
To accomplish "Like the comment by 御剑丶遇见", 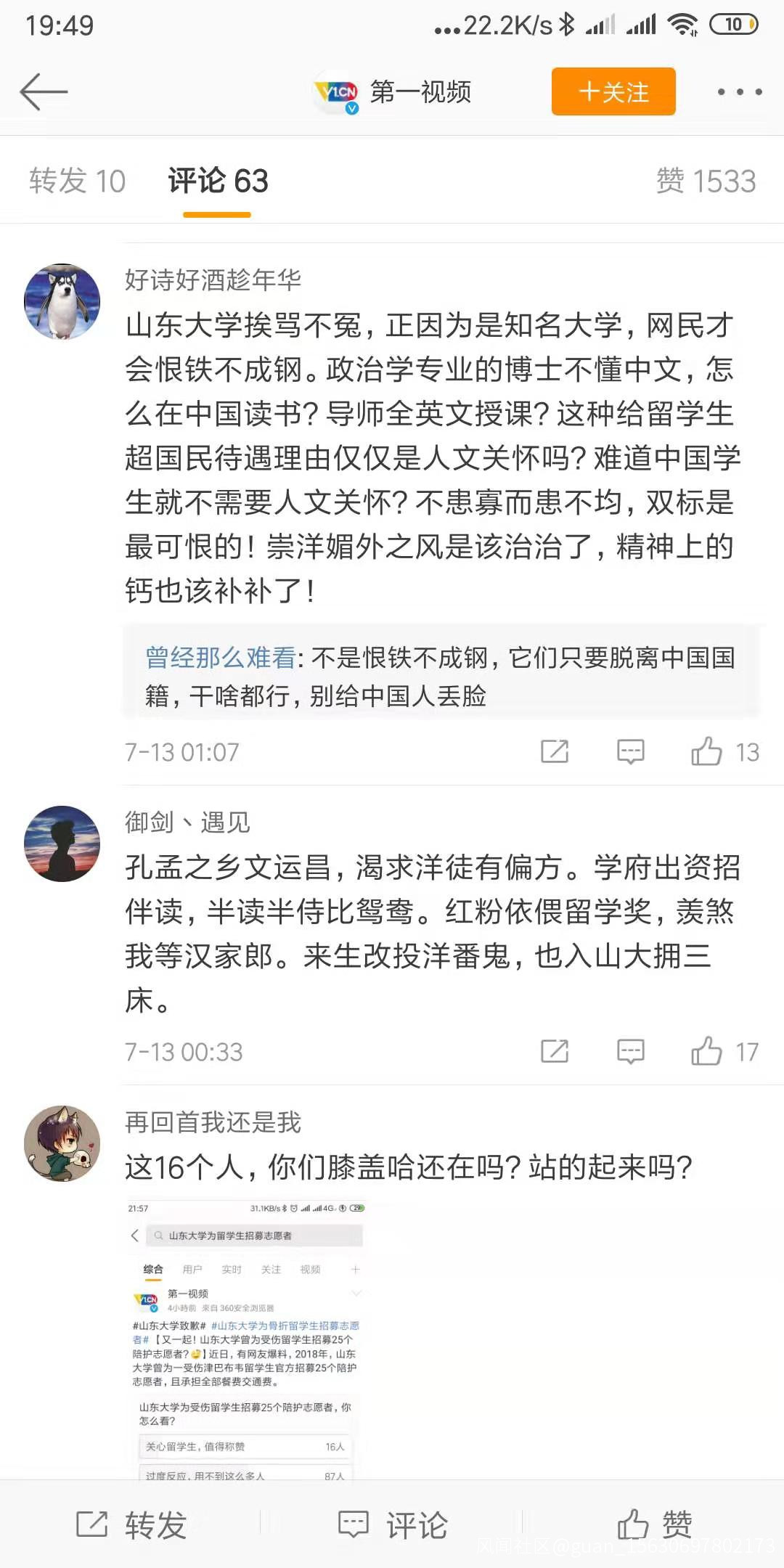I will coord(707,1051).
